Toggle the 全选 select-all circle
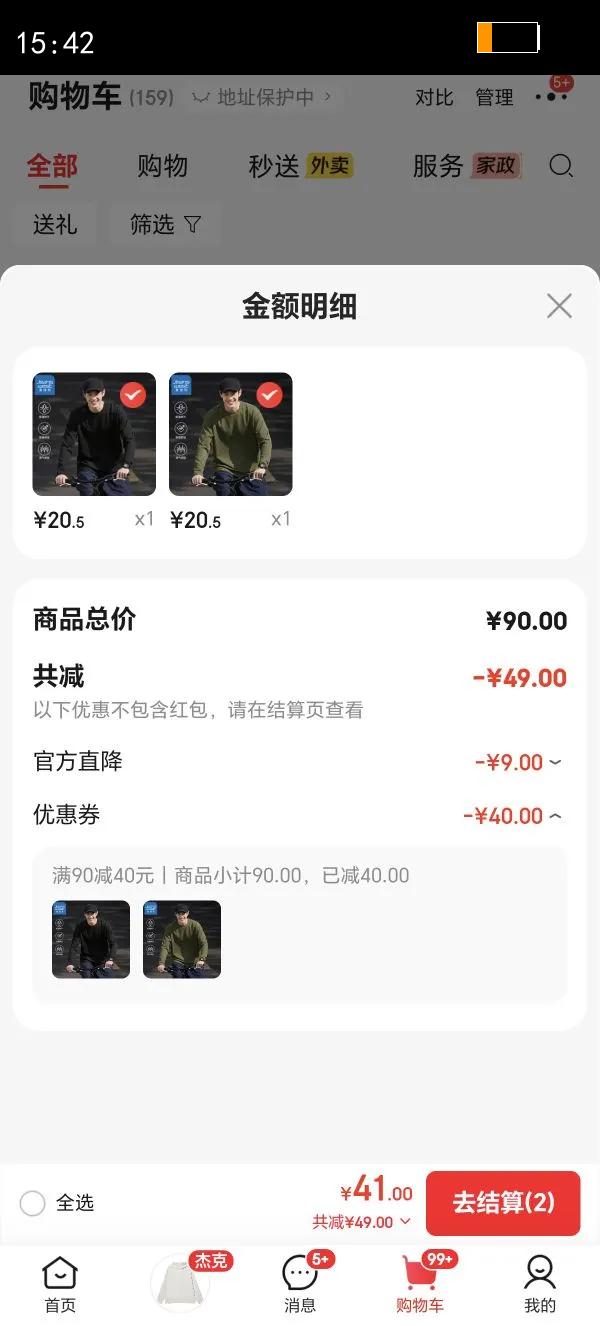 [x=33, y=1203]
